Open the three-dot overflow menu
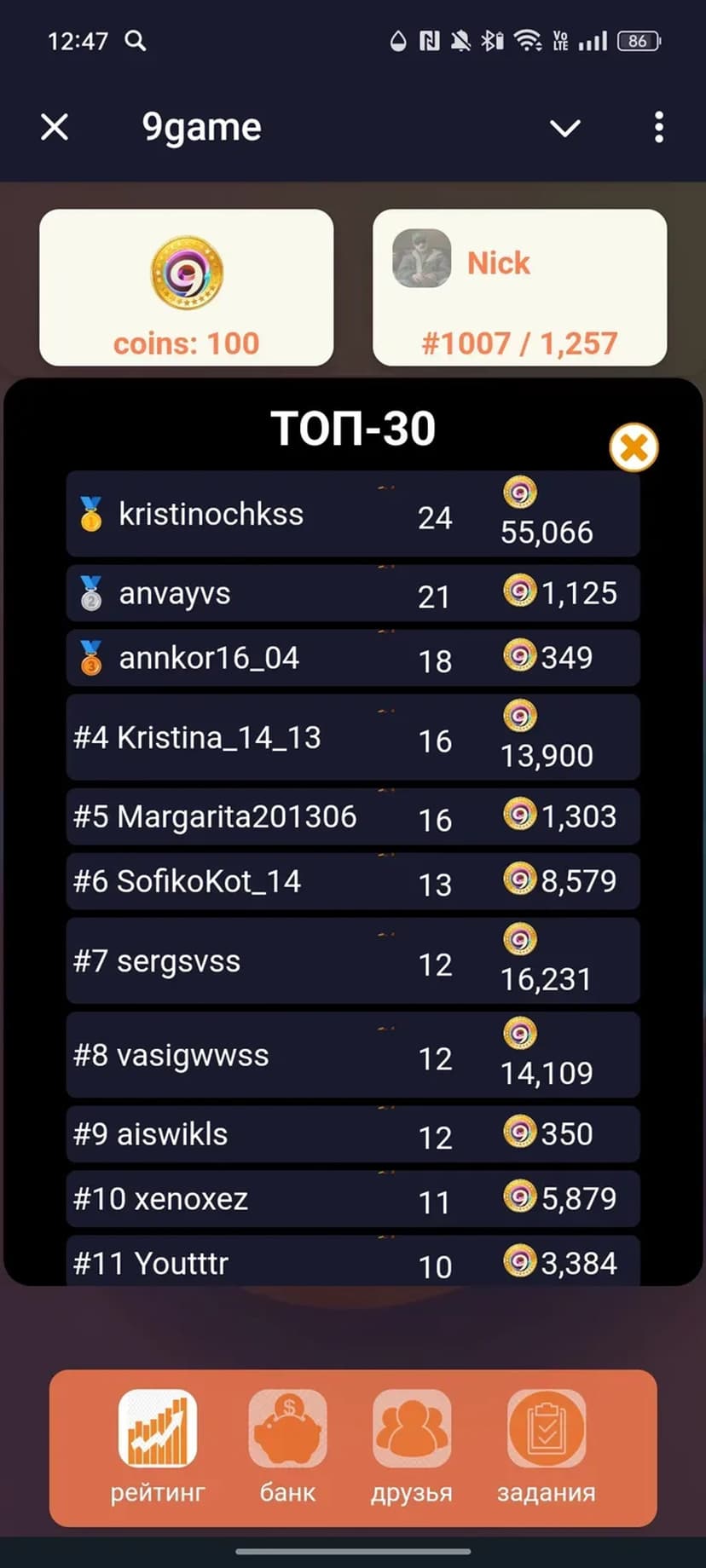Viewport: 706px width, 1568px height. [658, 128]
